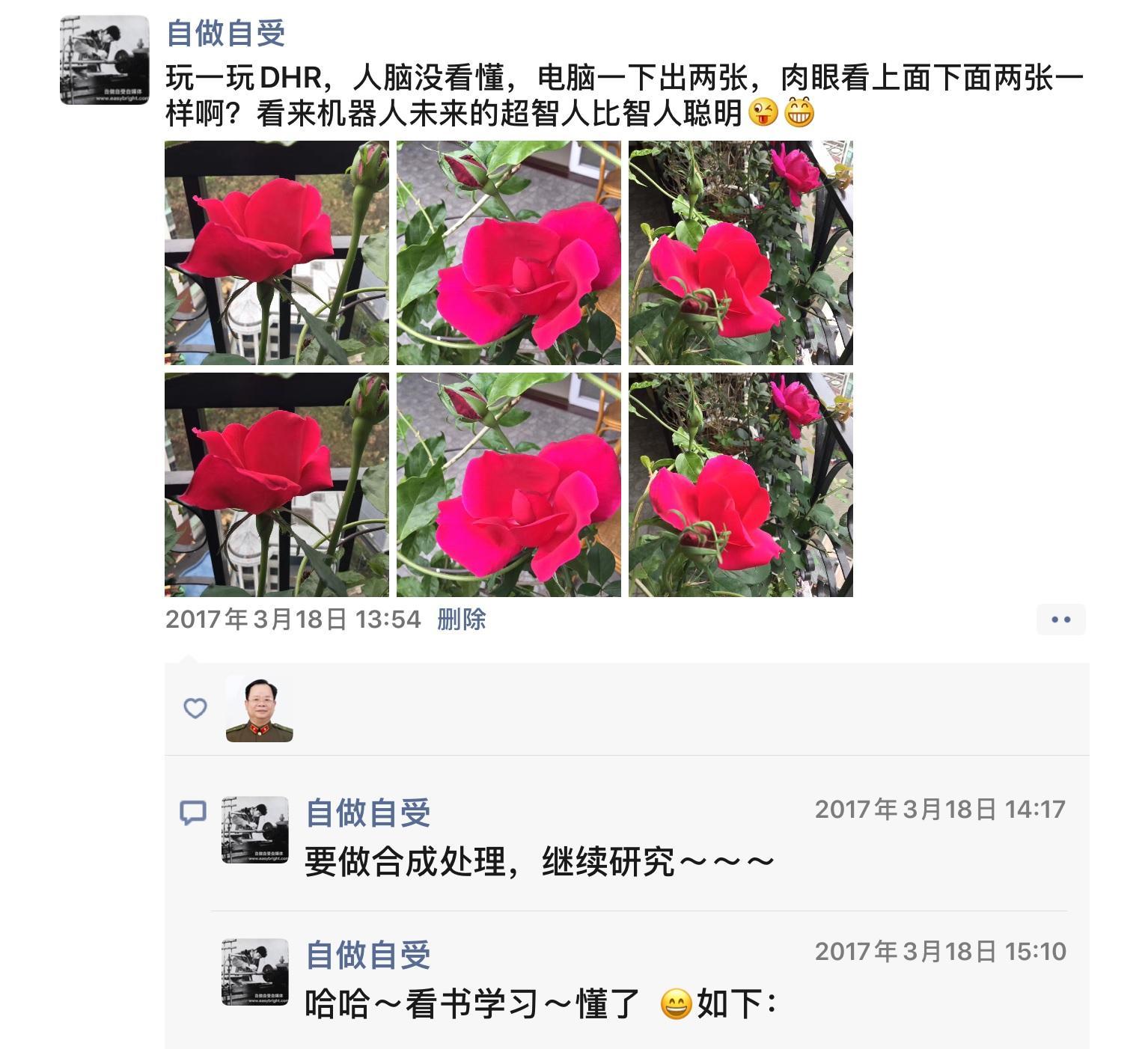The image size is (1148, 1049).
Task: Open the like/comment two-dot menu
Action: pos(1060,620)
